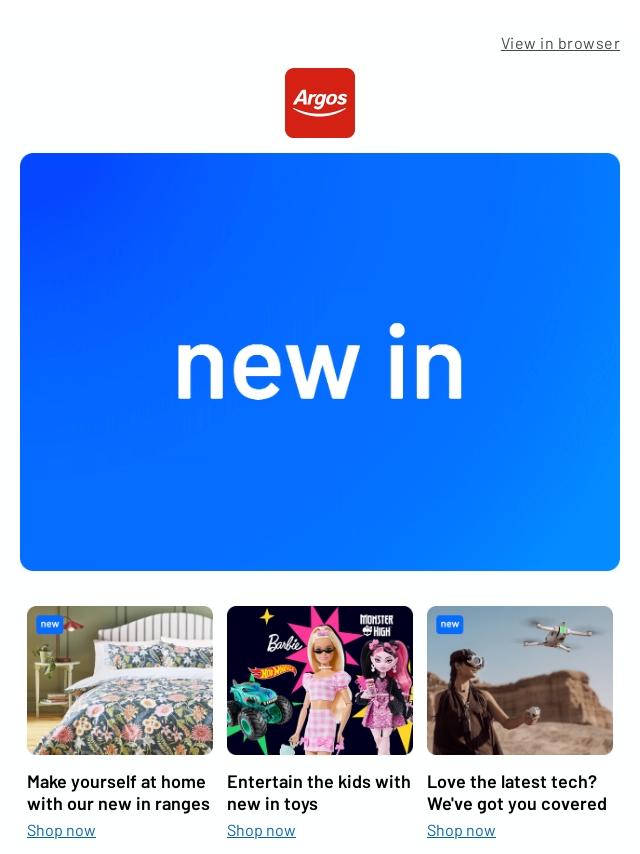
Task: Tap Shop now under new in ranges
Action: pyautogui.click(x=61, y=830)
